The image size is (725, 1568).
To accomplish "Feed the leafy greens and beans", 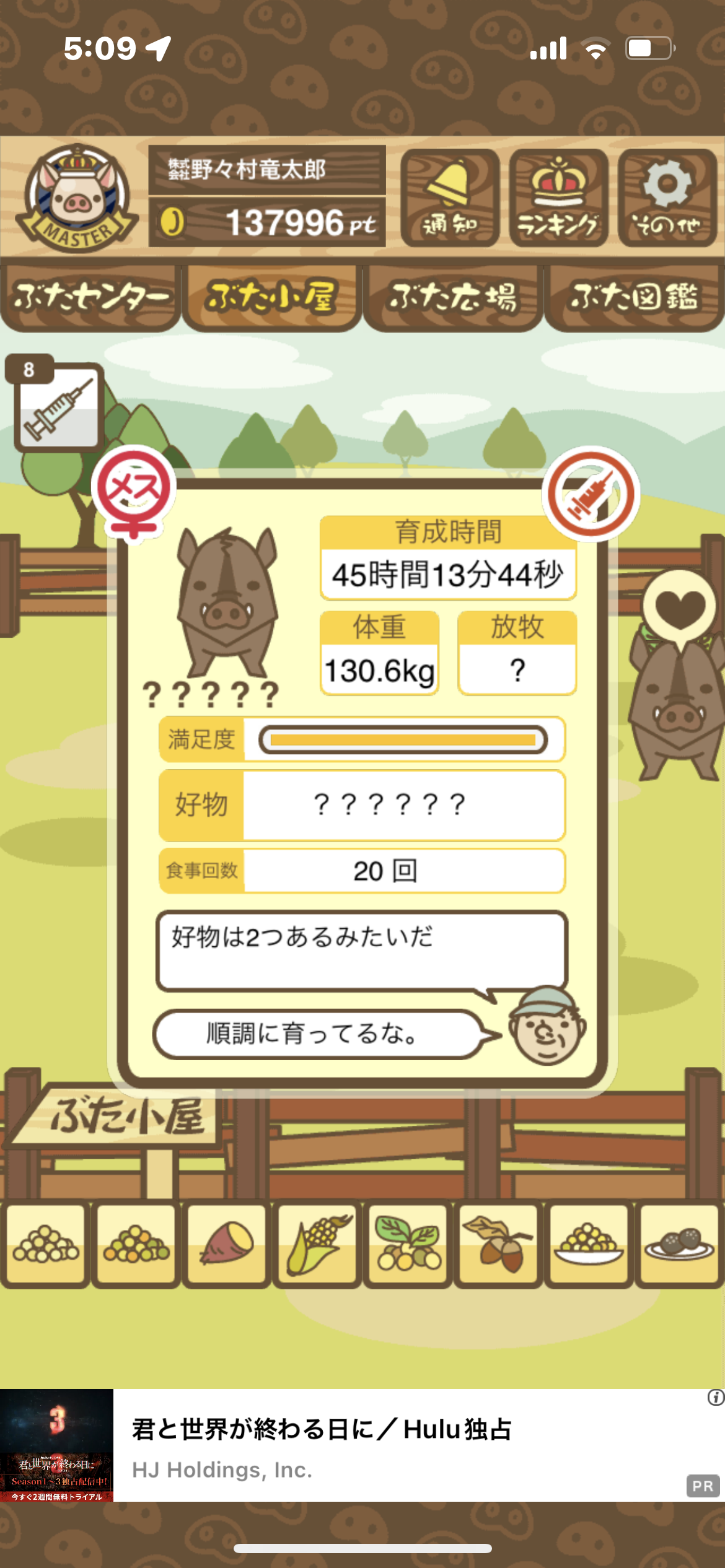I will tap(408, 1243).
